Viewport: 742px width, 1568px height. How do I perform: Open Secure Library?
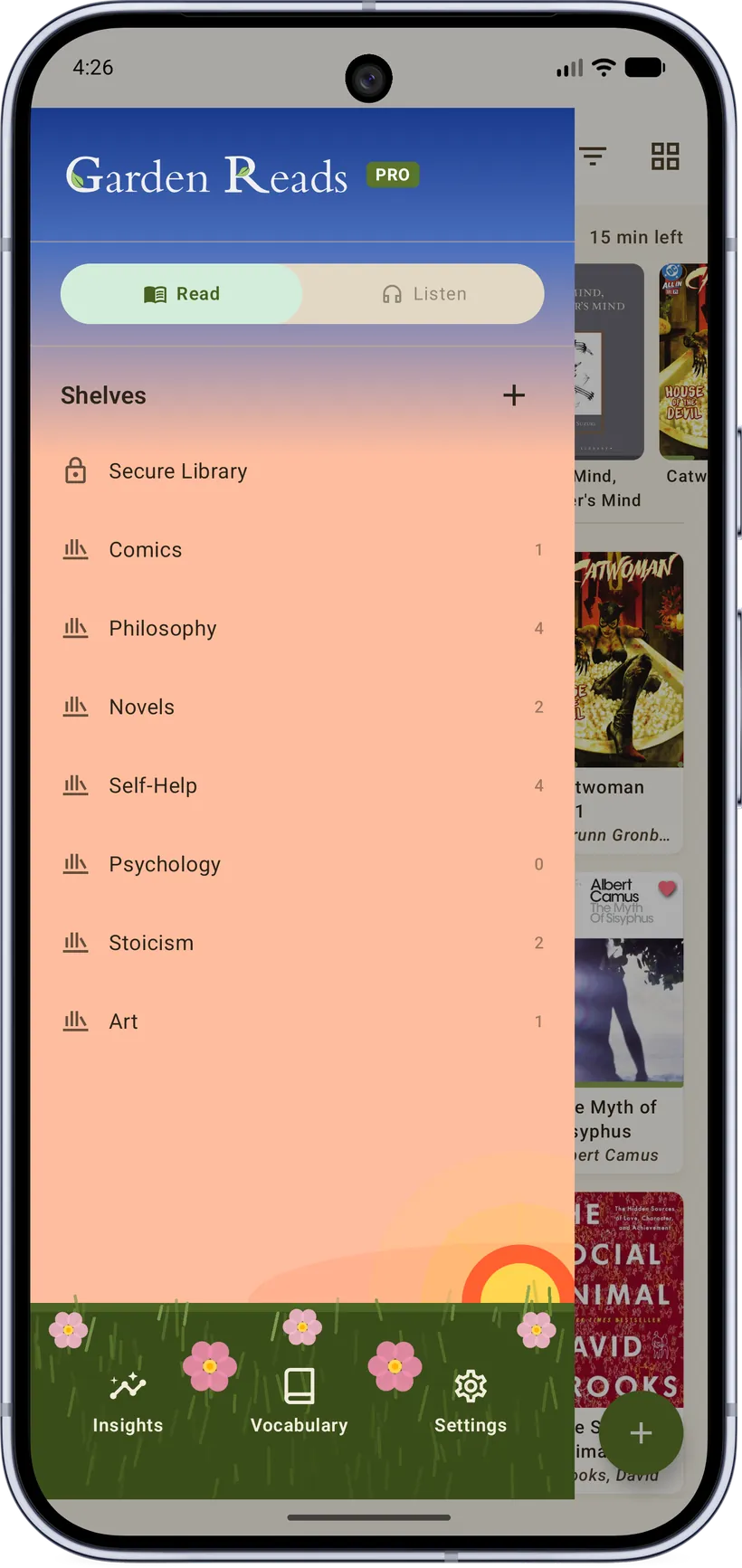coord(302,471)
